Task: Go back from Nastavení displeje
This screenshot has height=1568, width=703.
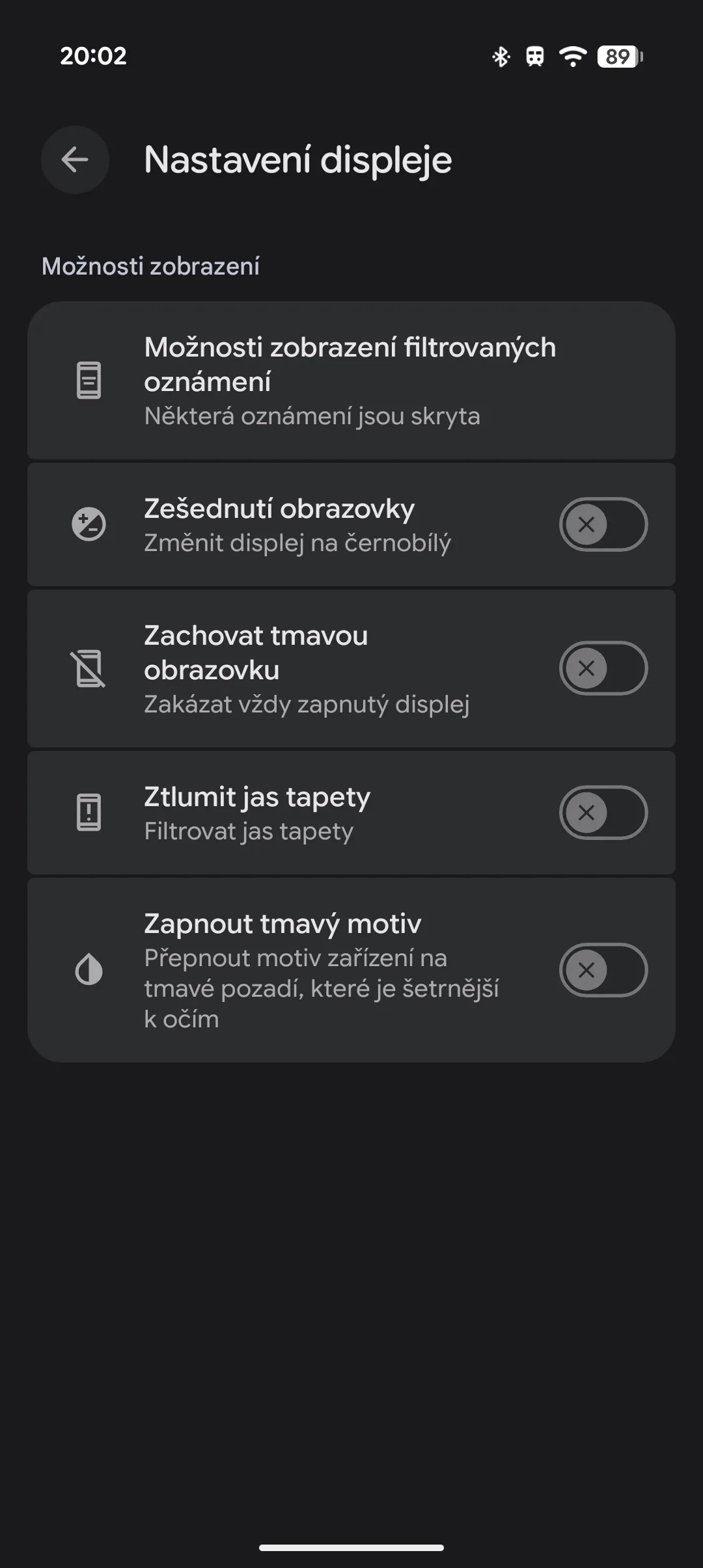Action: 75,159
